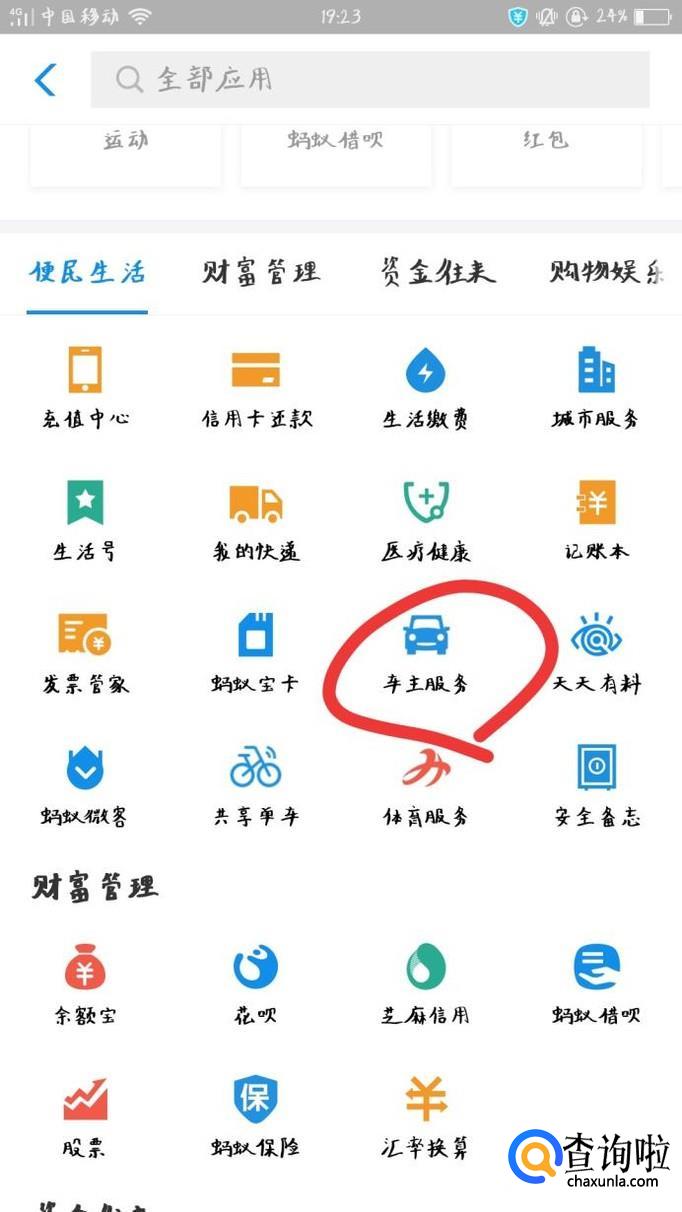
Task: Open 记账本
Action: click(x=596, y=520)
